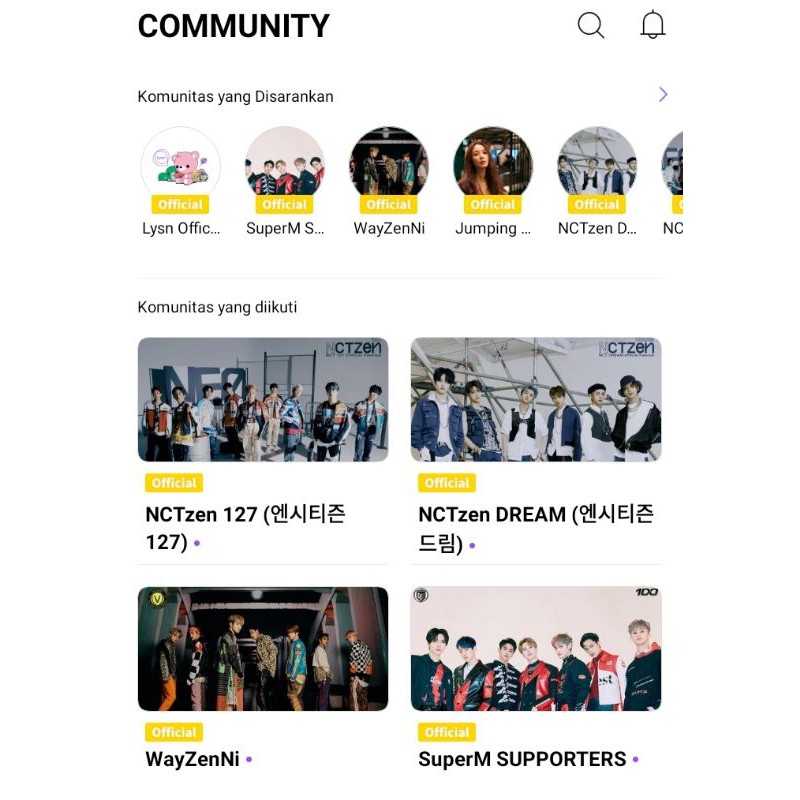This screenshot has height=800, width=800.
Task: Expand suggested communities with the arrow
Action: [663, 95]
